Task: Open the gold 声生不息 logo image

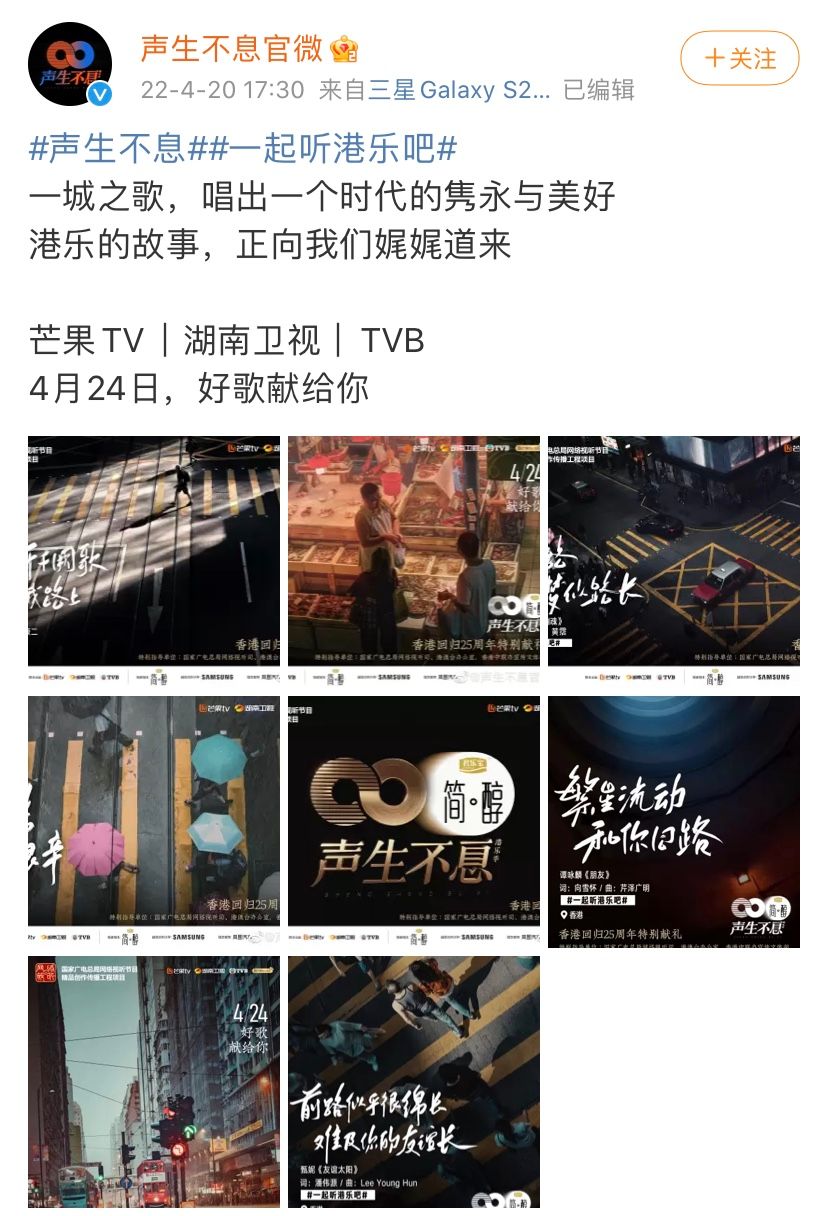Action: [414, 820]
